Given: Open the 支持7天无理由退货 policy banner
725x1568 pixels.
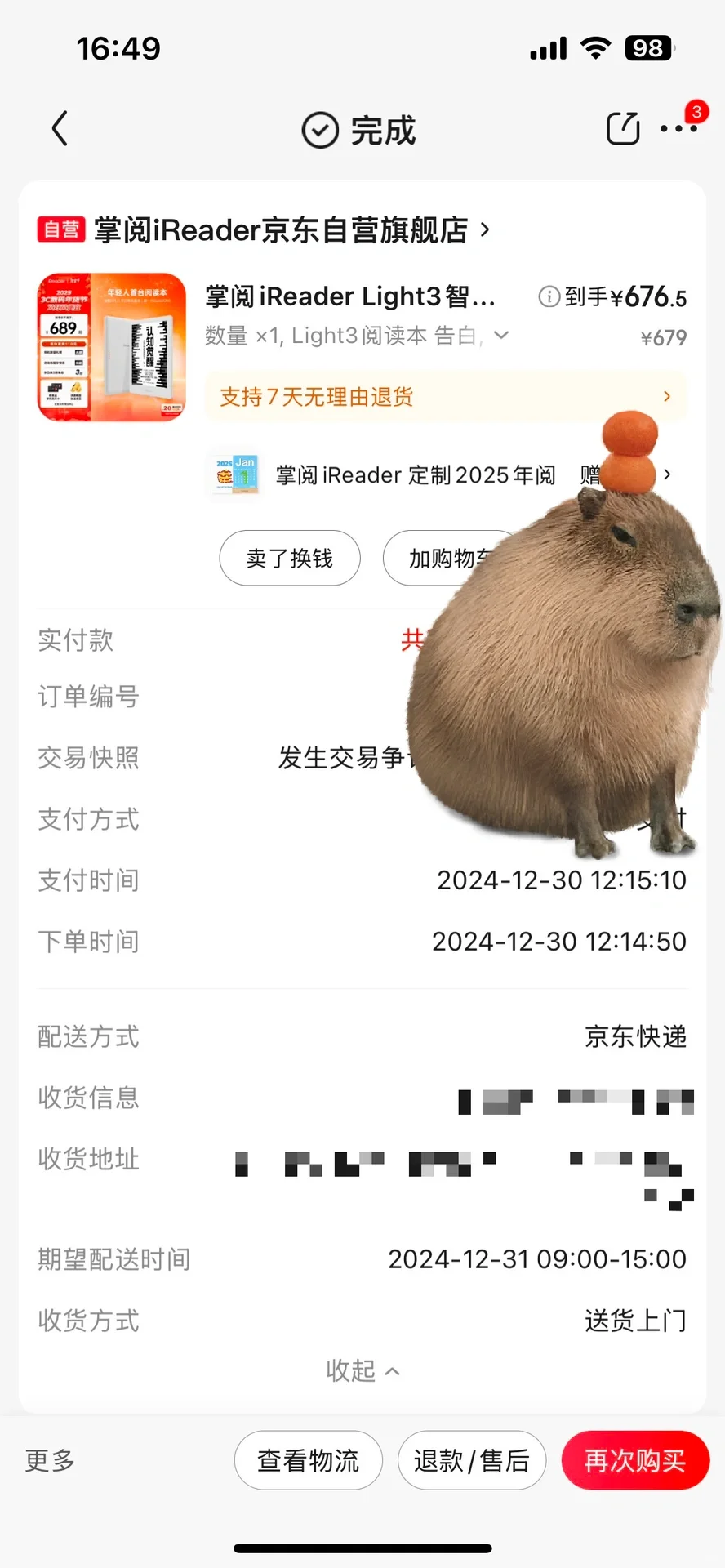Looking at the screenshot, I should pyautogui.click(x=445, y=397).
